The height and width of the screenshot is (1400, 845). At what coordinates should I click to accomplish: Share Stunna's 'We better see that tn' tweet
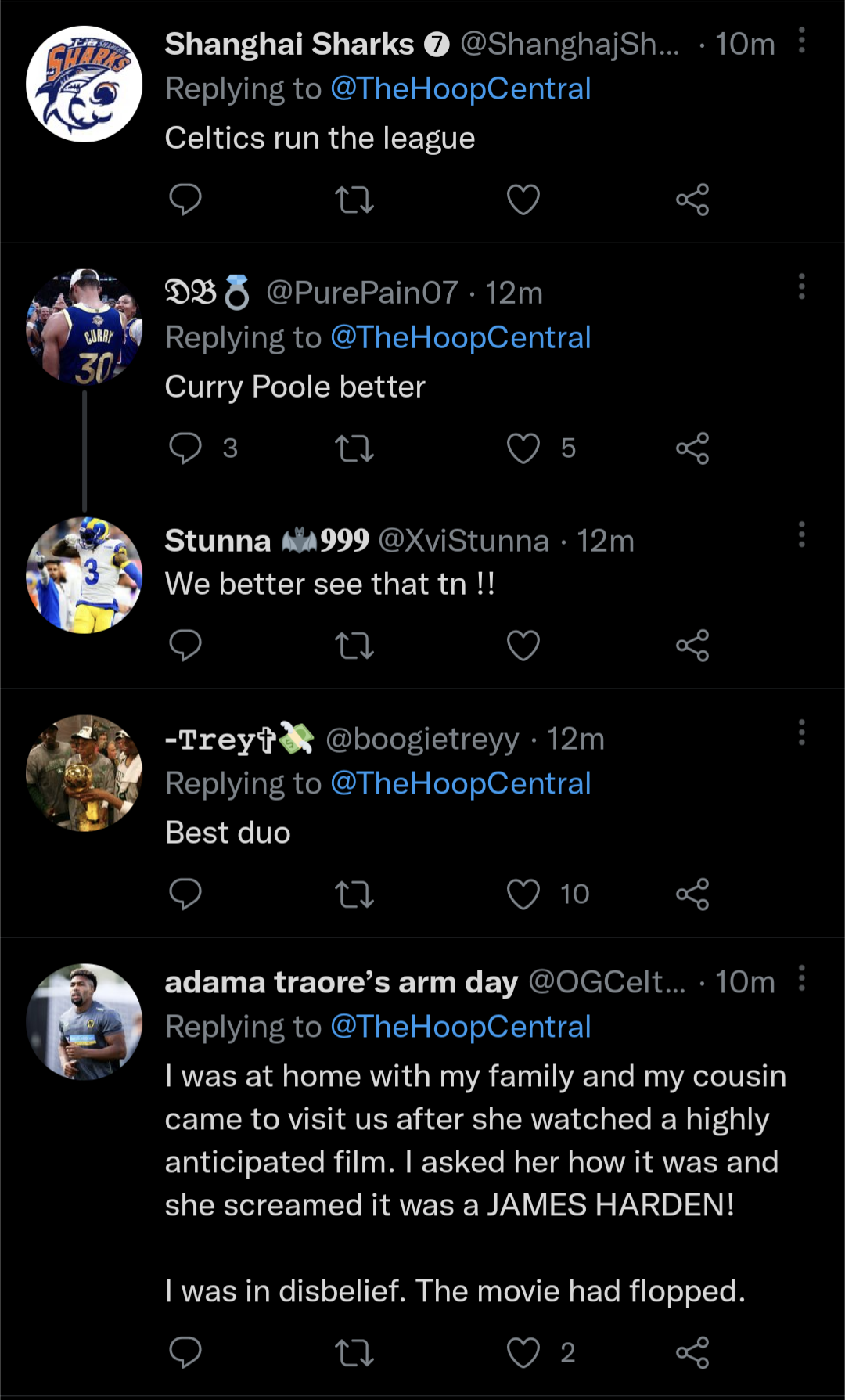tap(692, 646)
